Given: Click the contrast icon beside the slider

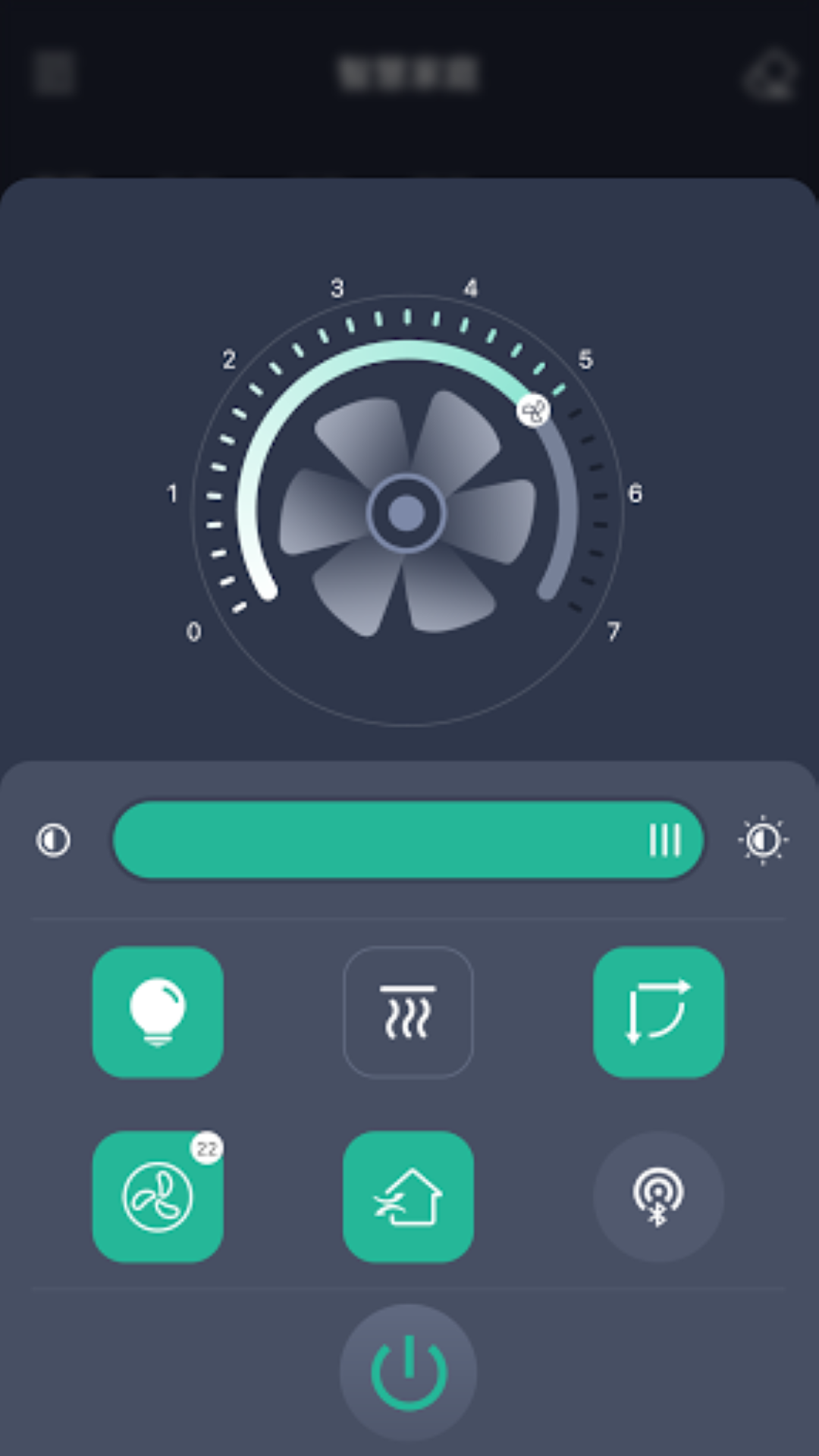Looking at the screenshot, I should point(53,839).
